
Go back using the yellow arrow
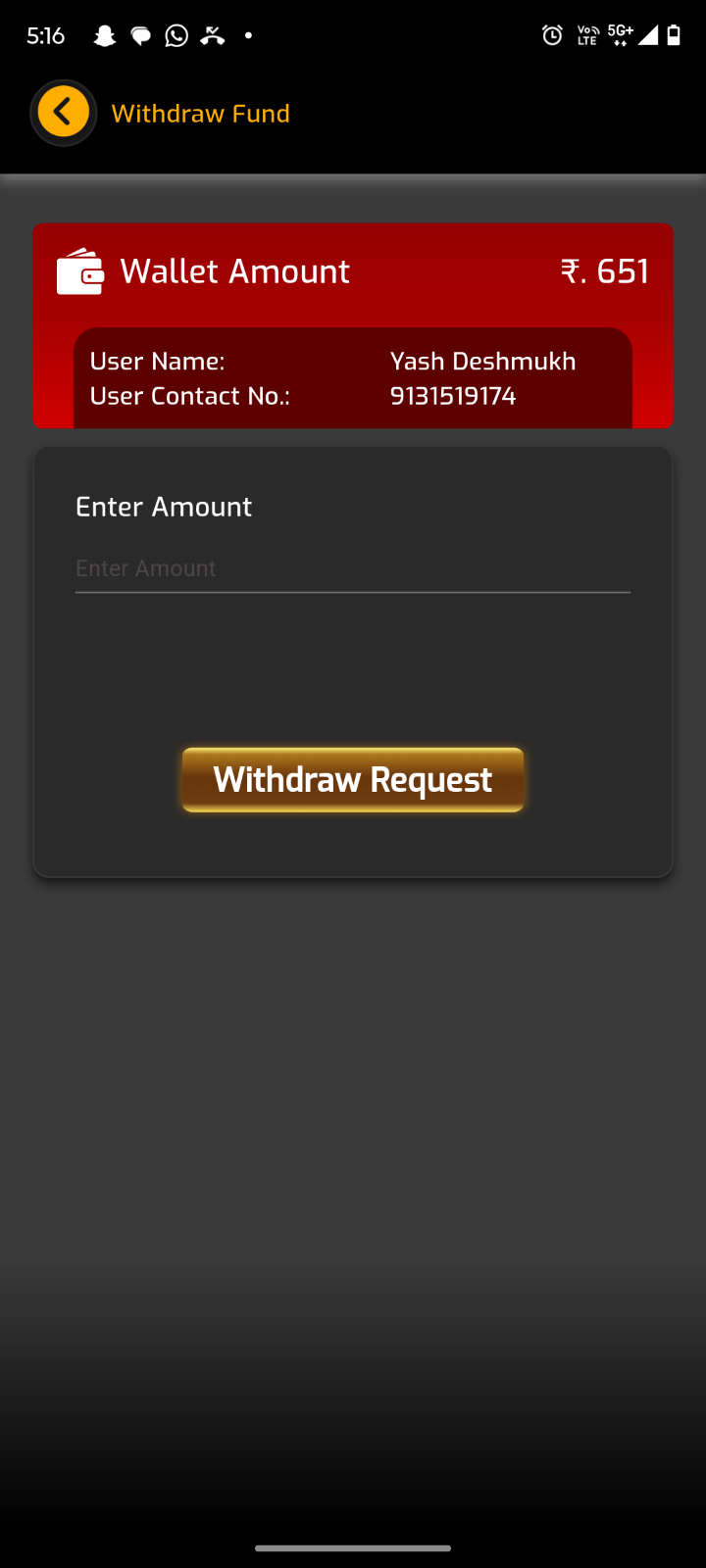coord(64,113)
